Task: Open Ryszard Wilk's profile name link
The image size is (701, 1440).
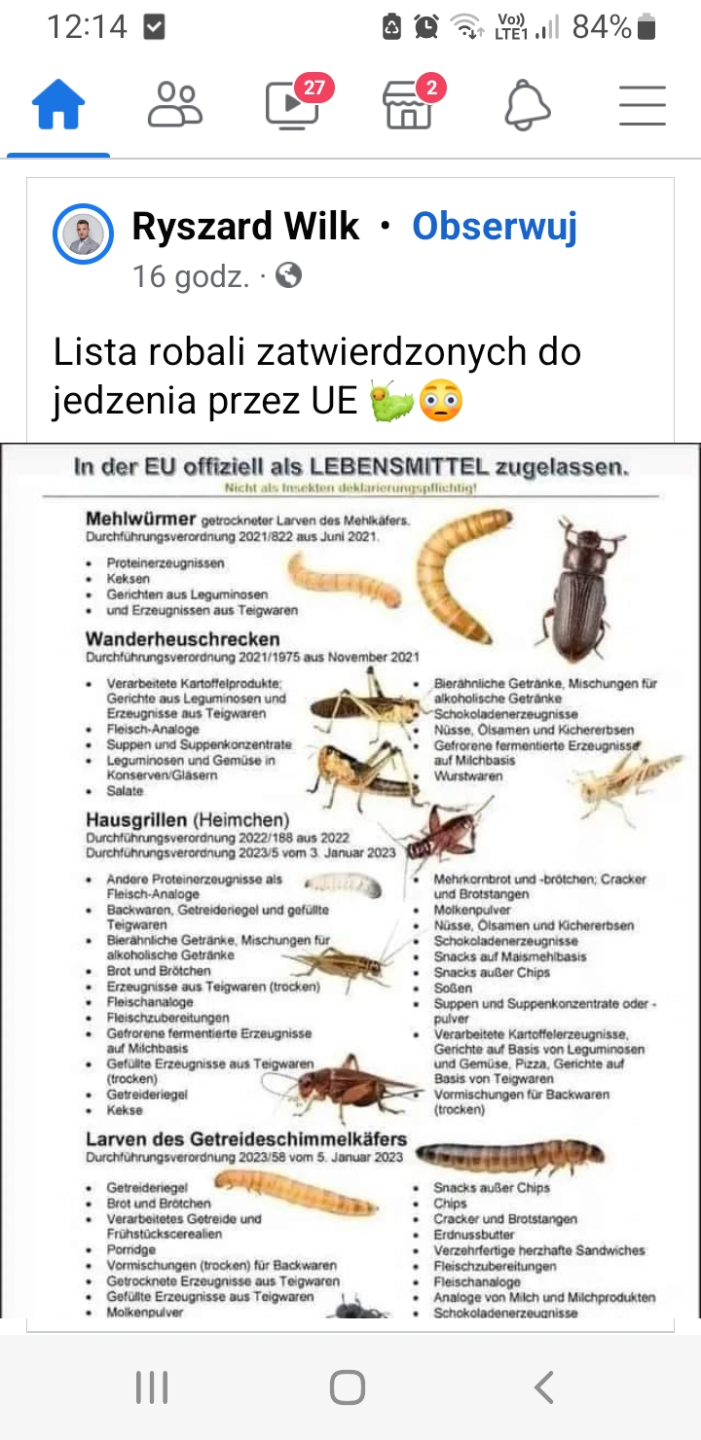Action: click(245, 228)
